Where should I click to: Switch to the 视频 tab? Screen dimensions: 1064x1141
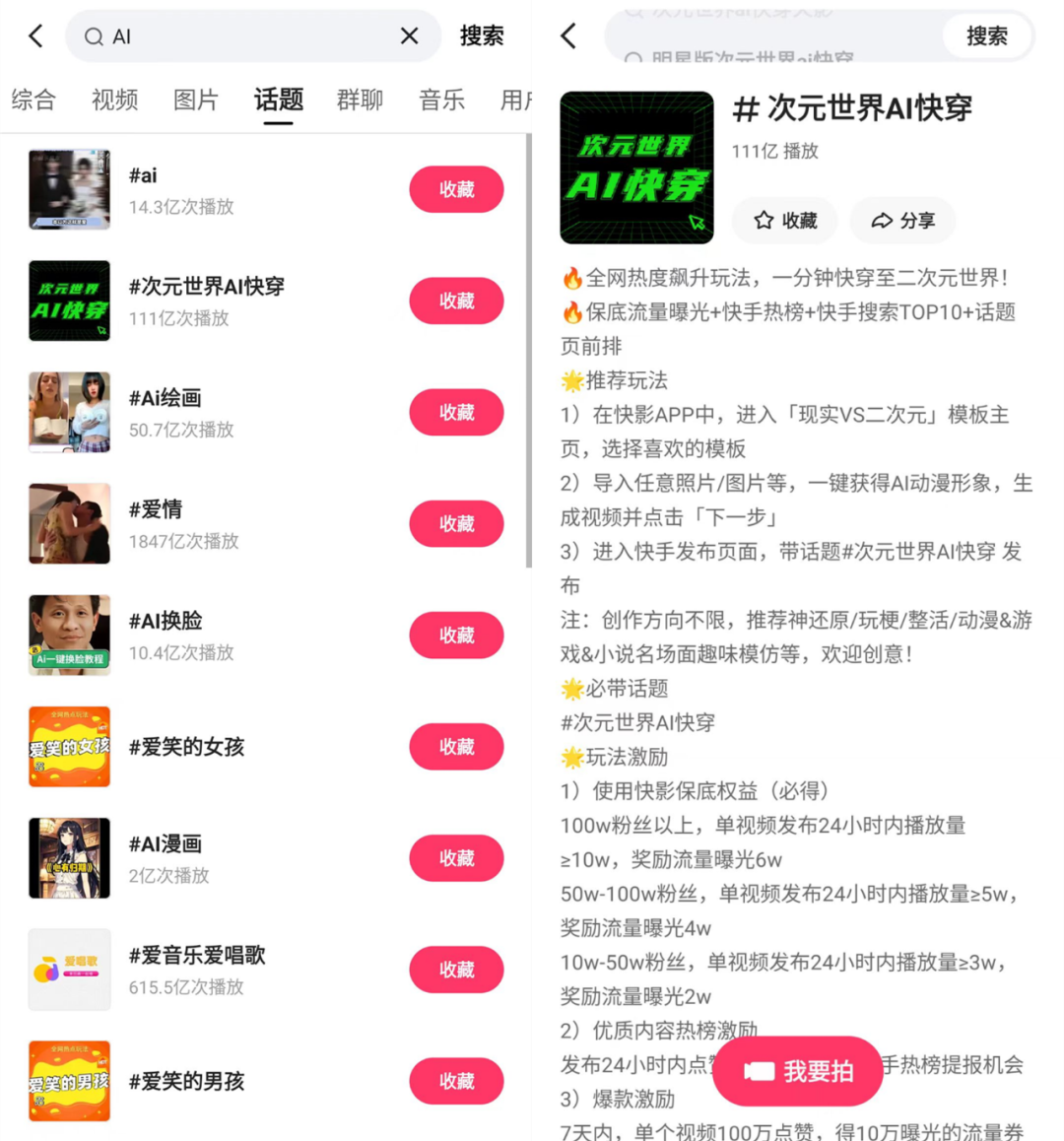click(114, 100)
